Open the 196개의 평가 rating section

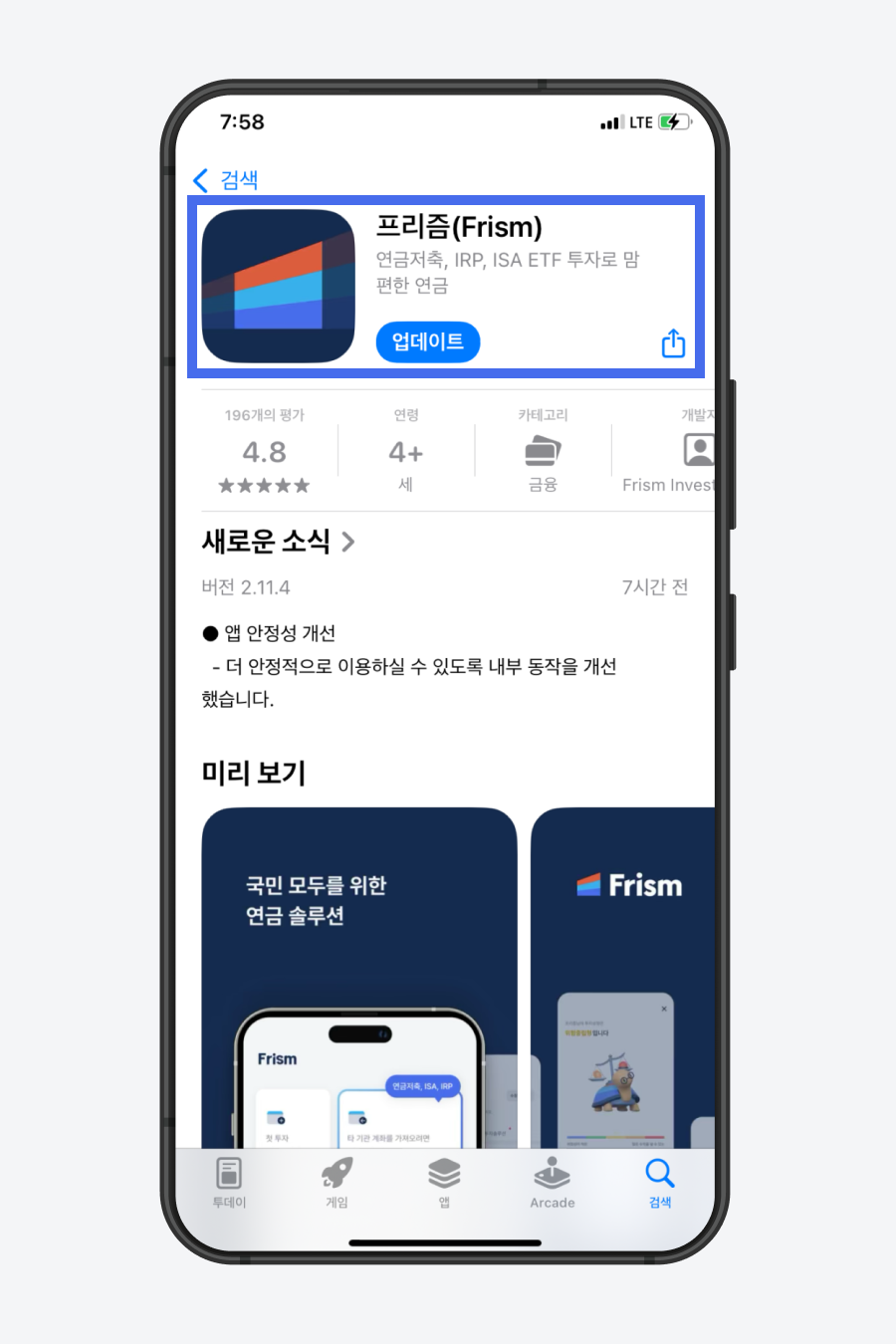[264, 452]
